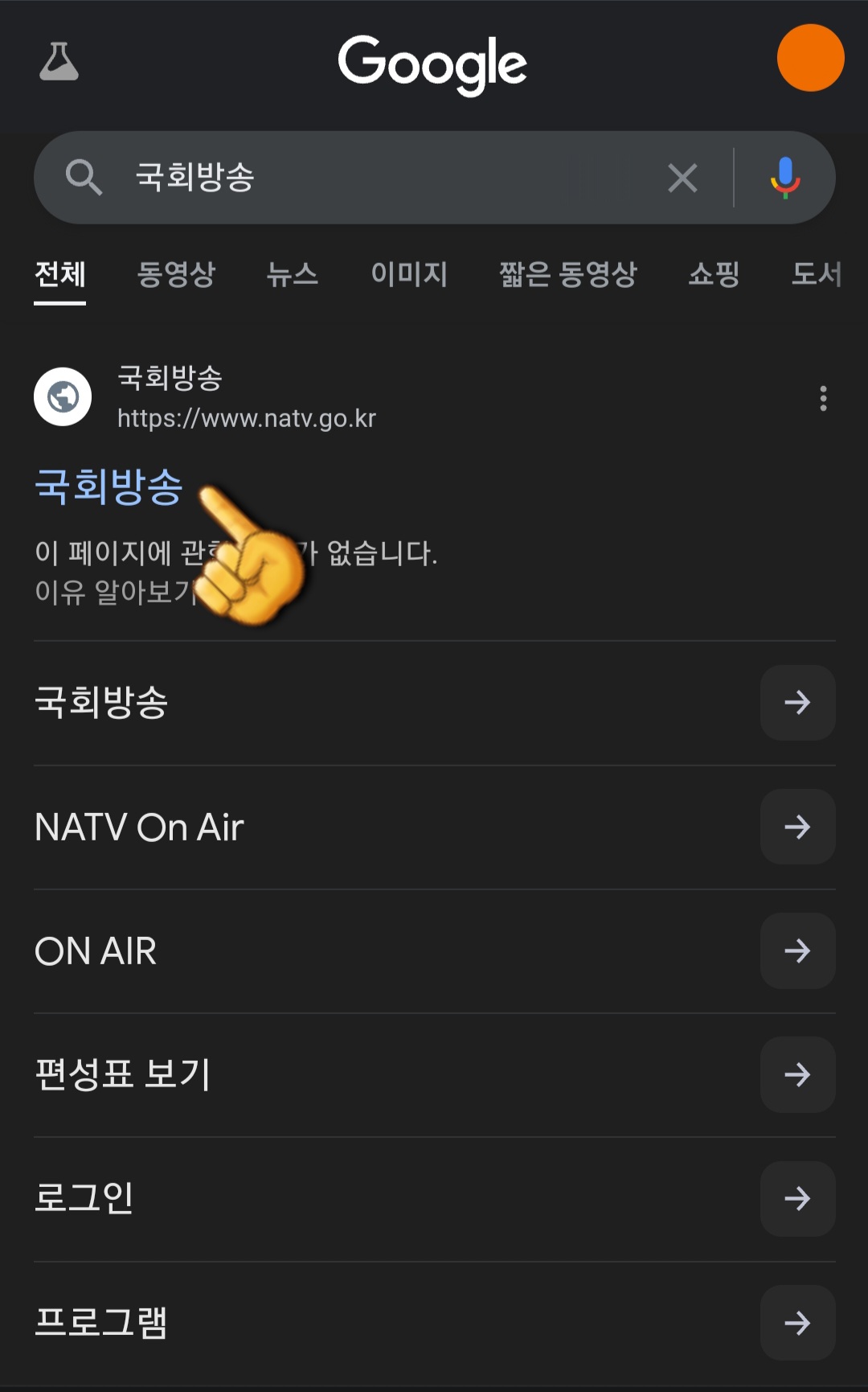The width and height of the screenshot is (868, 1392).
Task: Tap the arrow next to the 프로그램 suggestion
Action: [797, 1323]
